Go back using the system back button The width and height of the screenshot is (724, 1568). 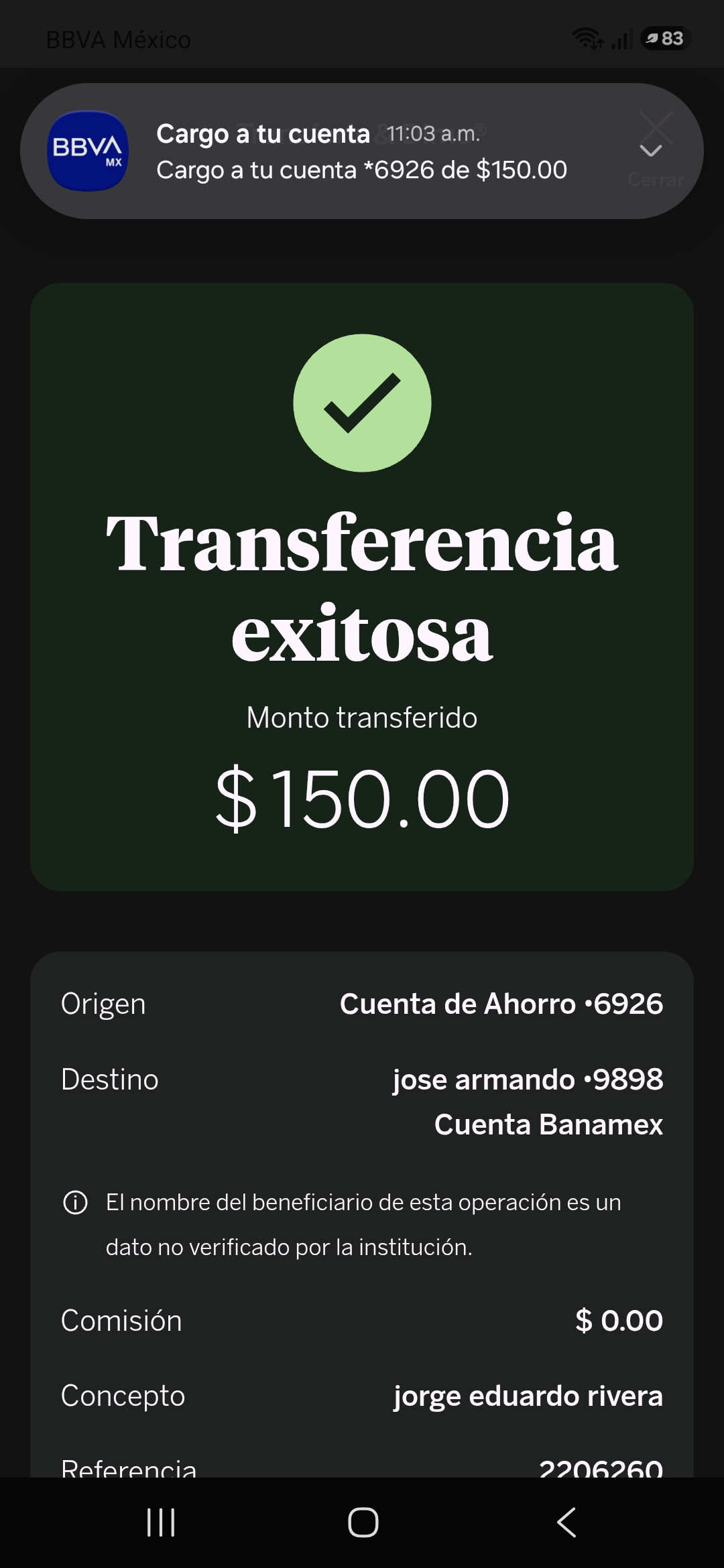[x=566, y=1522]
